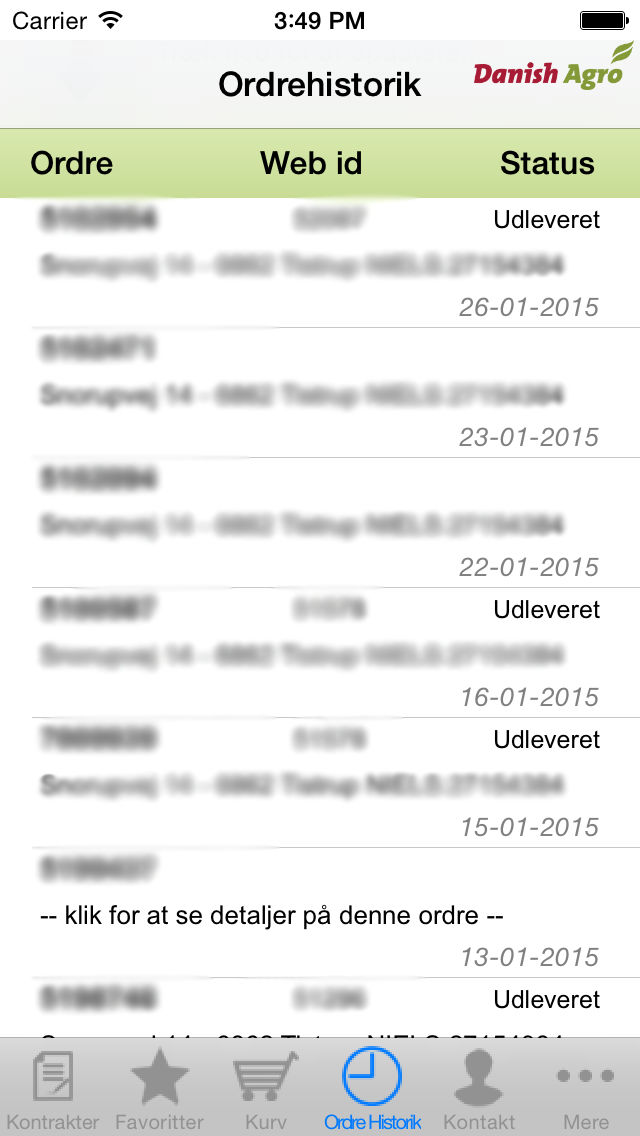Image resolution: width=640 pixels, height=1136 pixels.
Task: Open the Kurv shopping cart tab
Action: 265,1087
